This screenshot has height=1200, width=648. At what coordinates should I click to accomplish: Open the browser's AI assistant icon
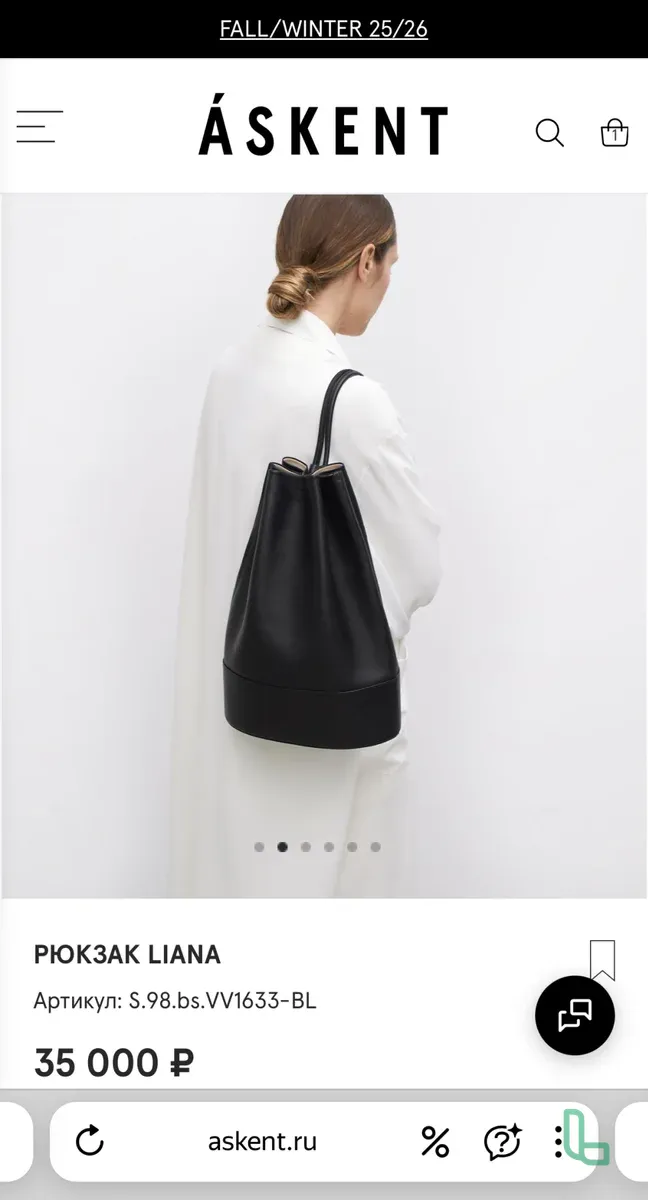502,1141
